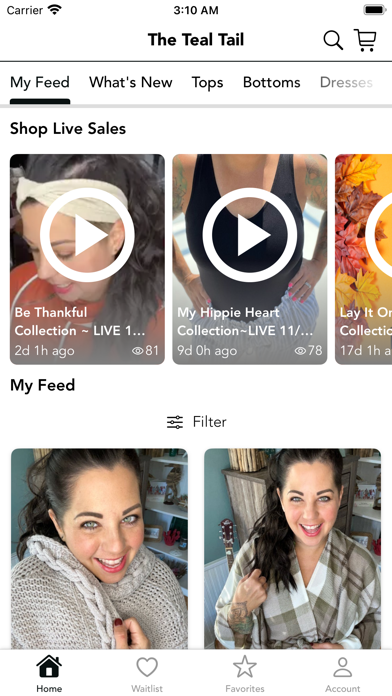Viewport: 392px width, 696px height.
Task: Tap the Home tab
Action: pyautogui.click(x=49, y=675)
